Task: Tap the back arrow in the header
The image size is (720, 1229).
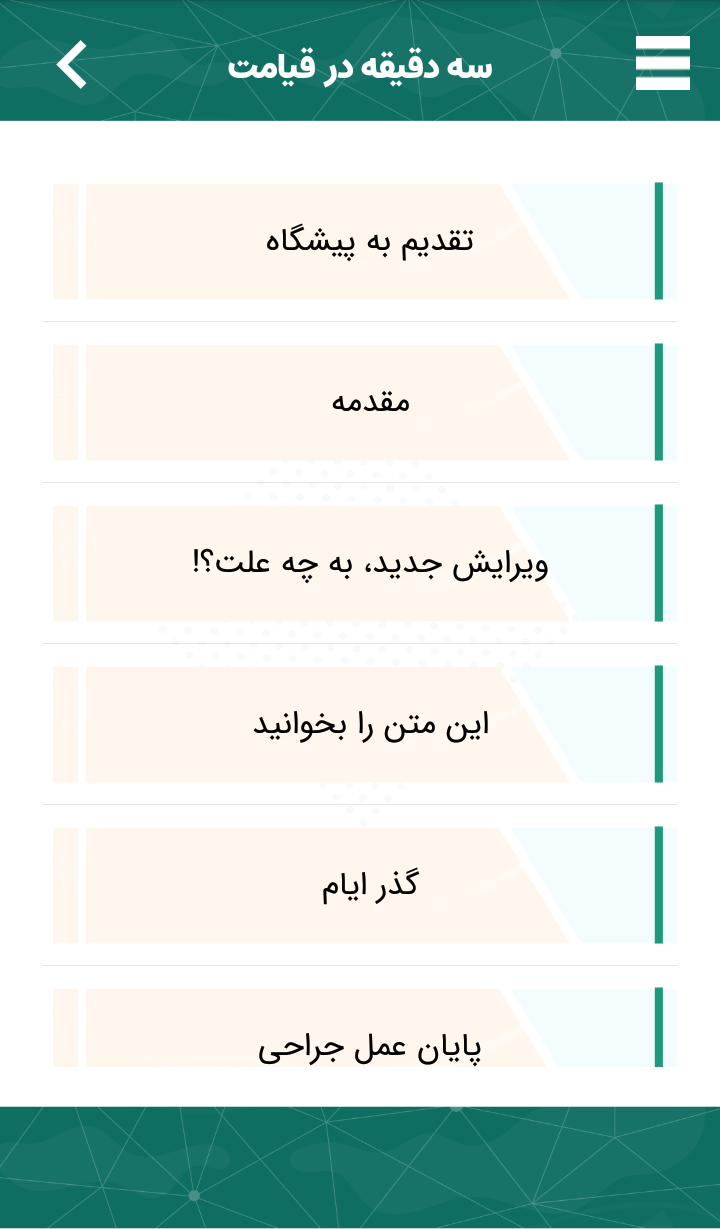Action: click(x=72, y=65)
